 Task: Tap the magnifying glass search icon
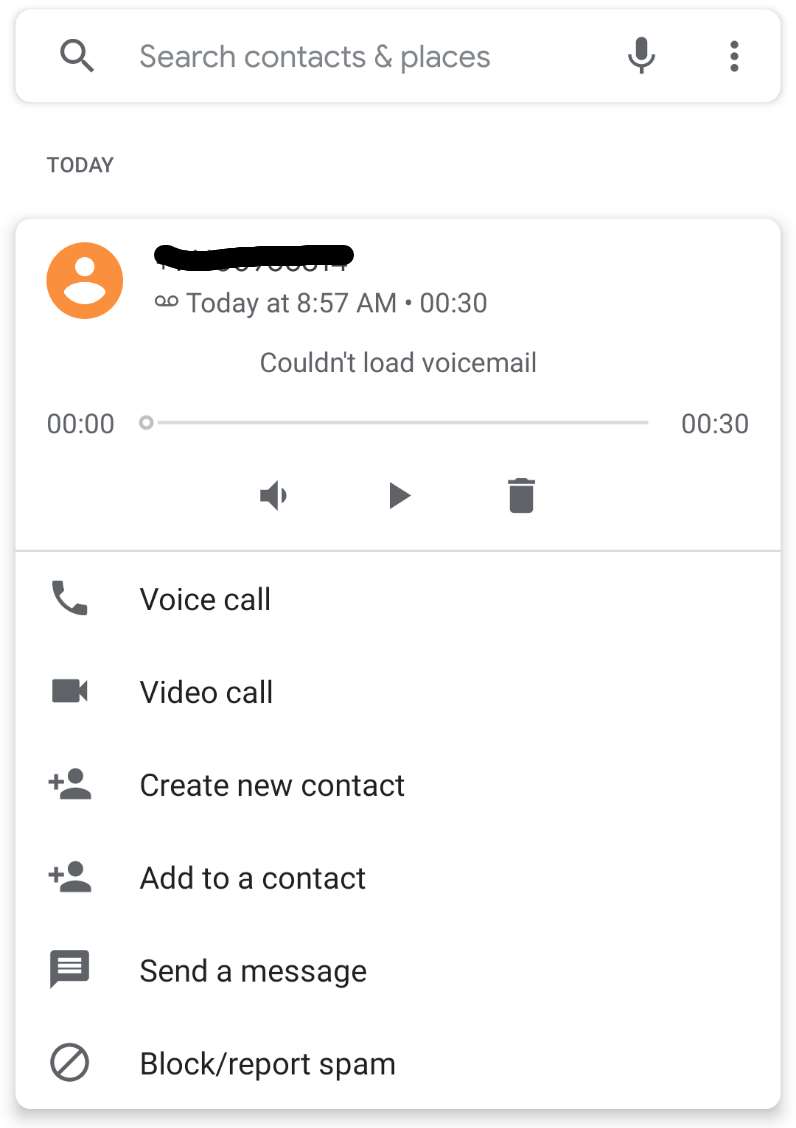coord(77,56)
